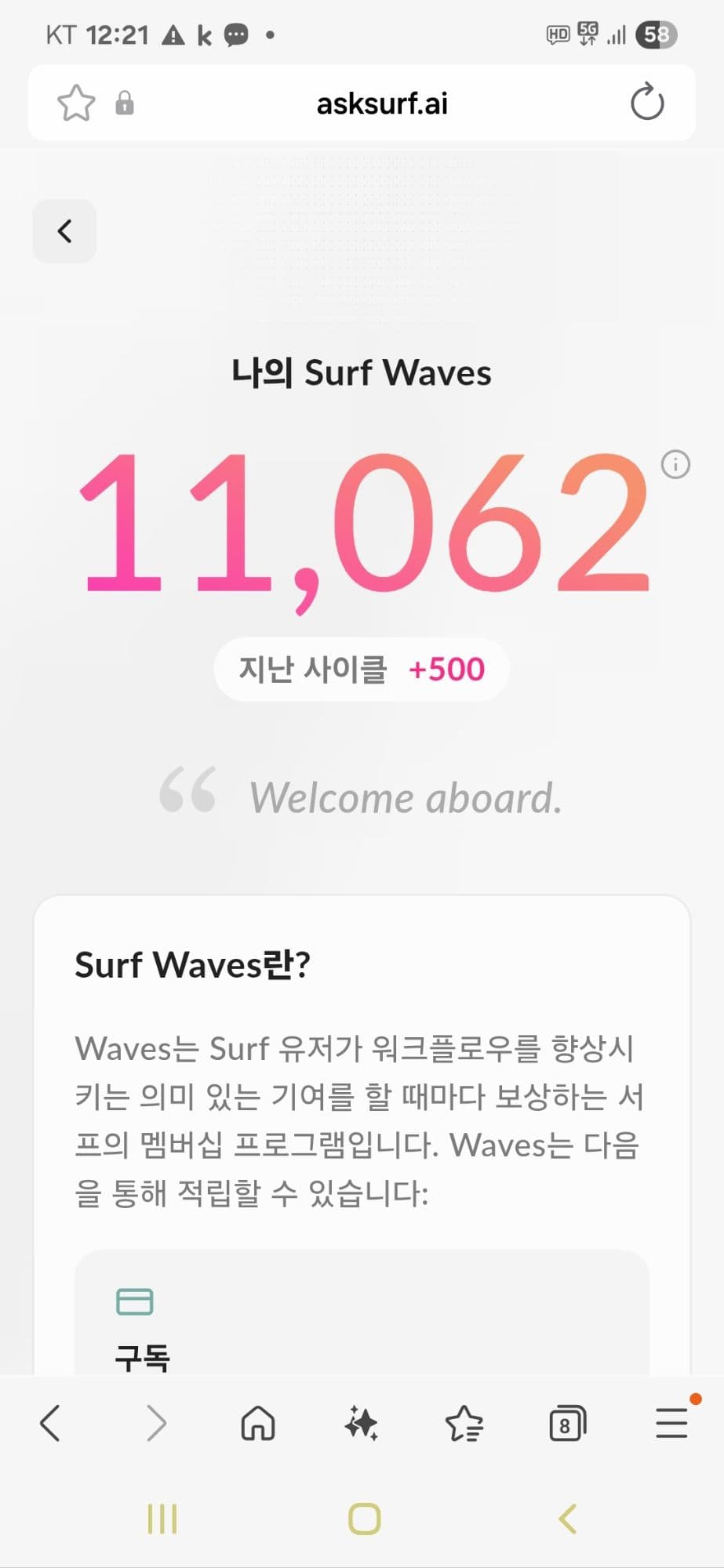The image size is (724, 1568).
Task: Navigate back with the browser toolbar arrow
Action: [x=50, y=1423]
